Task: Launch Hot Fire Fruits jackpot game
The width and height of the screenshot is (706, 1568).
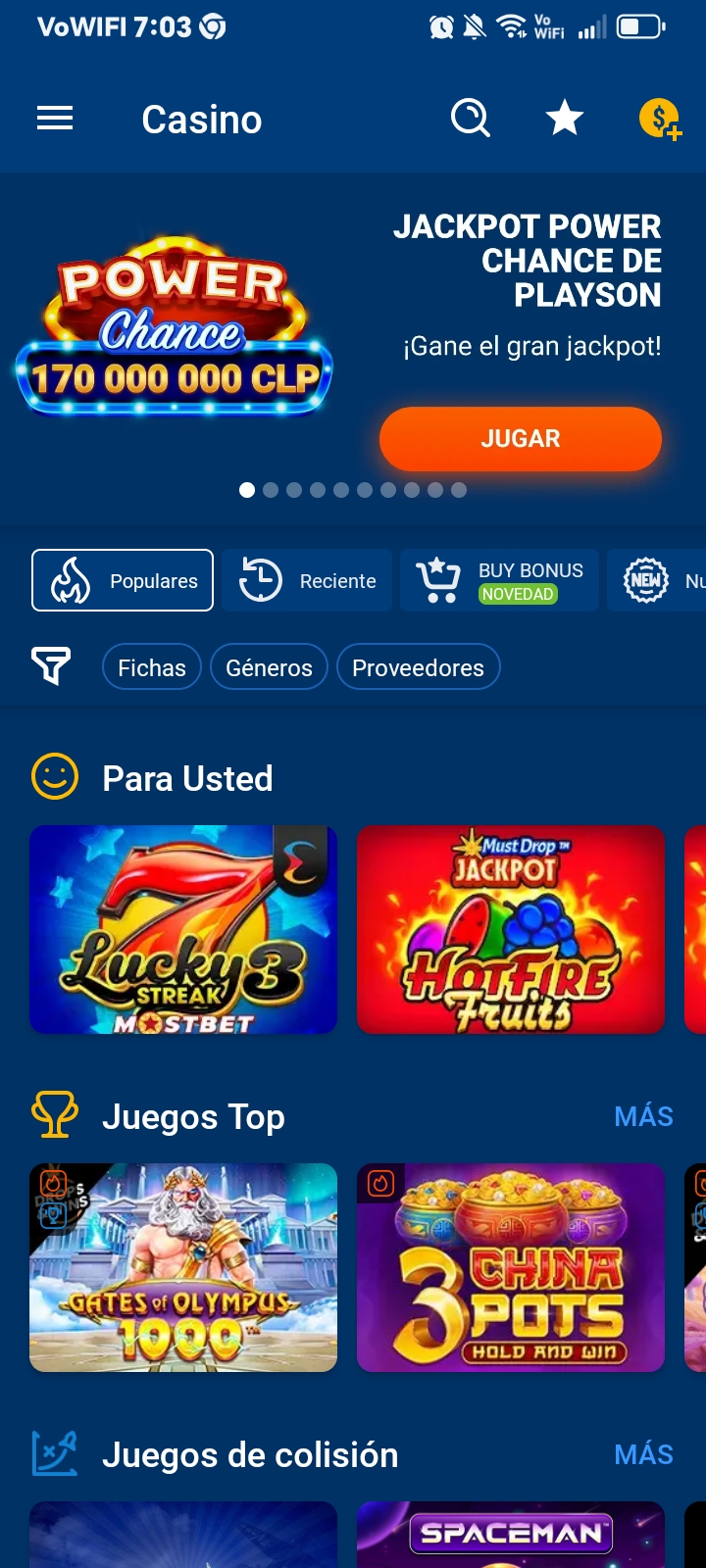Action: tap(511, 929)
